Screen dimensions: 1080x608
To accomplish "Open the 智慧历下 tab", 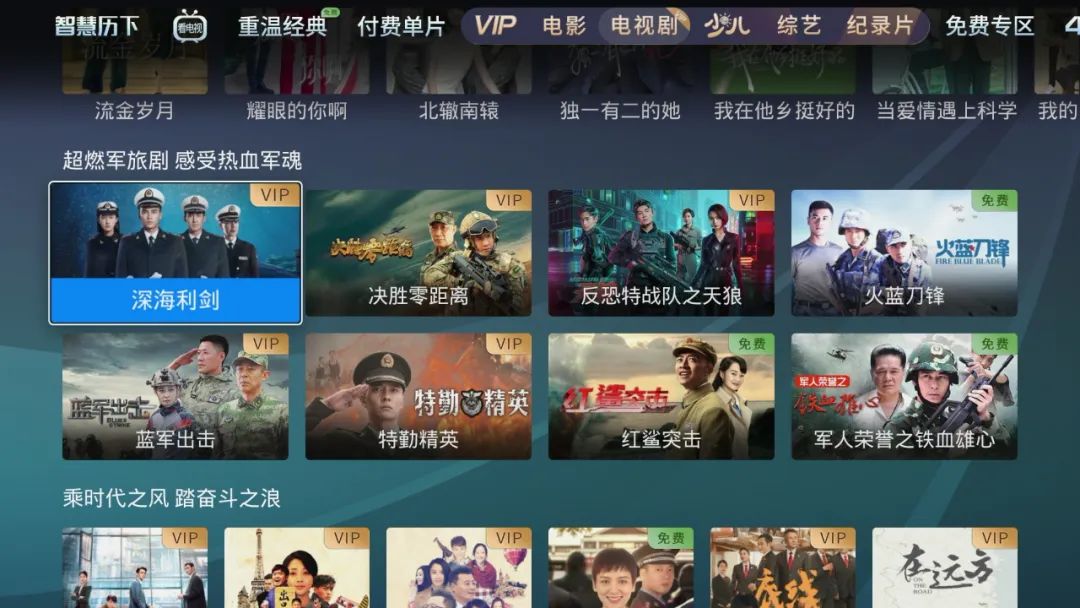I will coord(96,26).
